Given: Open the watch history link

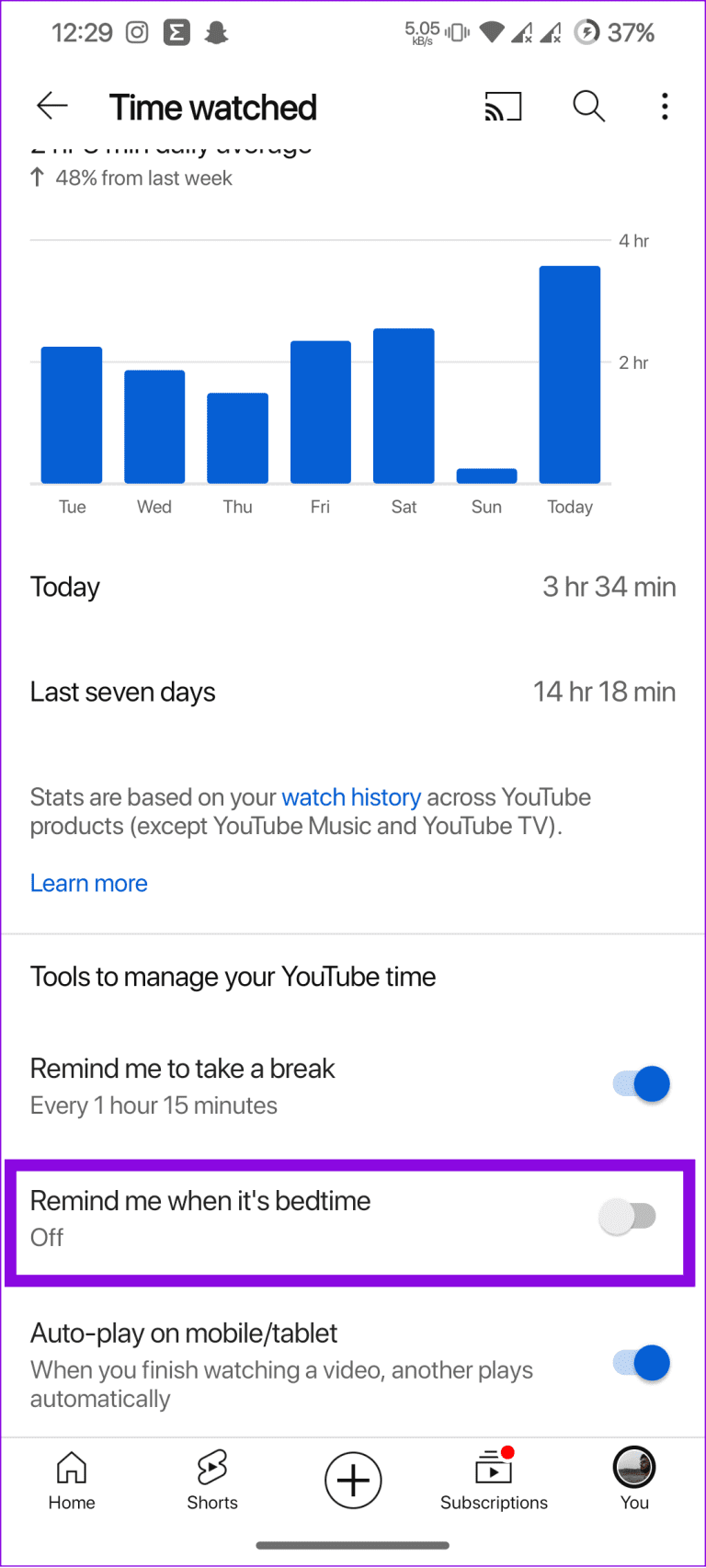Looking at the screenshot, I should pyautogui.click(x=352, y=796).
